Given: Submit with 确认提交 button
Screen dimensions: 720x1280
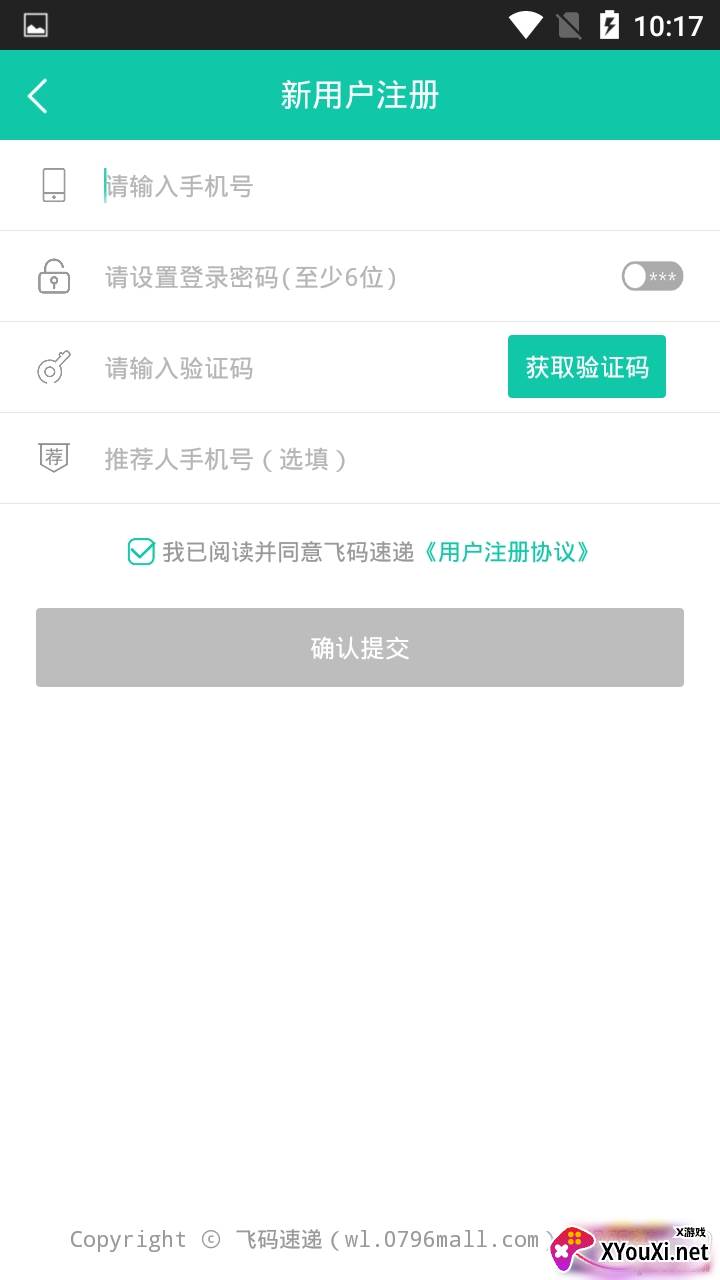Looking at the screenshot, I should click(360, 648).
